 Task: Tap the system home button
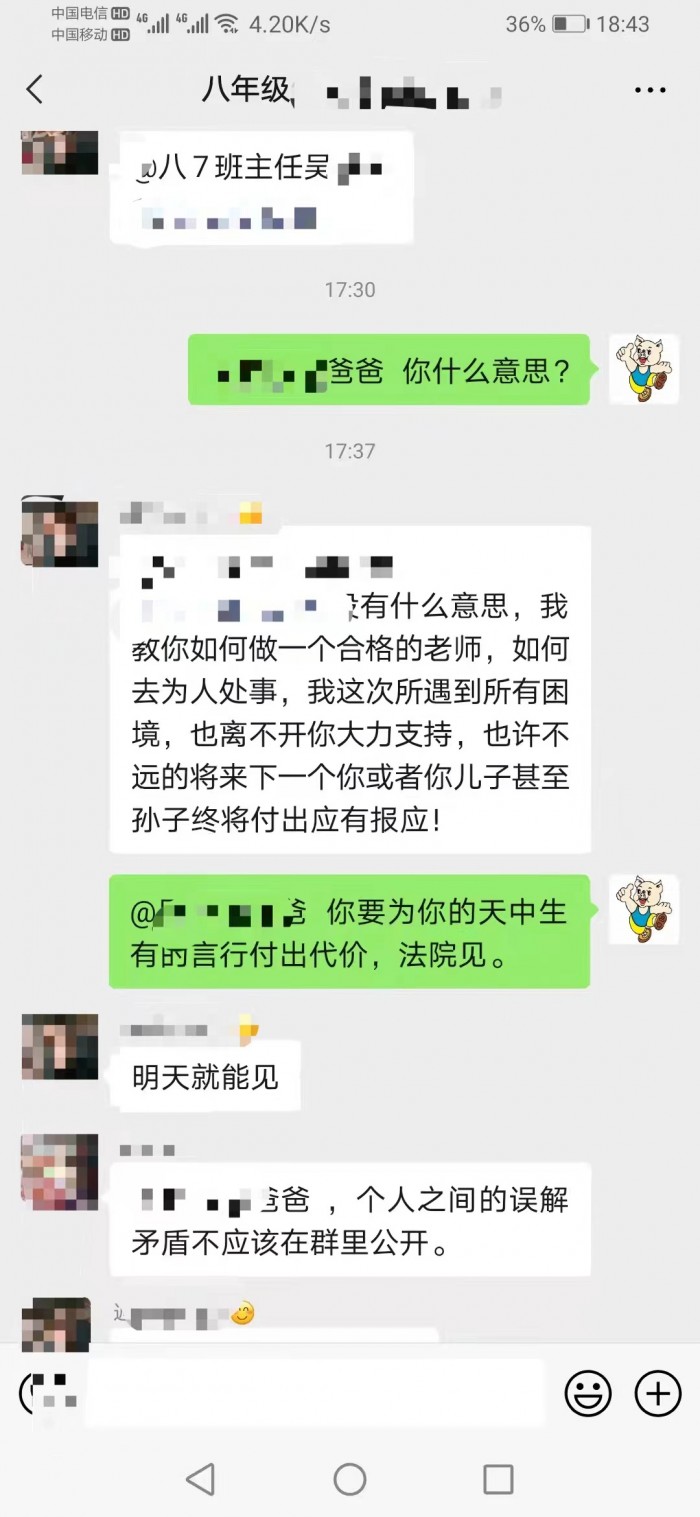coord(349,1479)
